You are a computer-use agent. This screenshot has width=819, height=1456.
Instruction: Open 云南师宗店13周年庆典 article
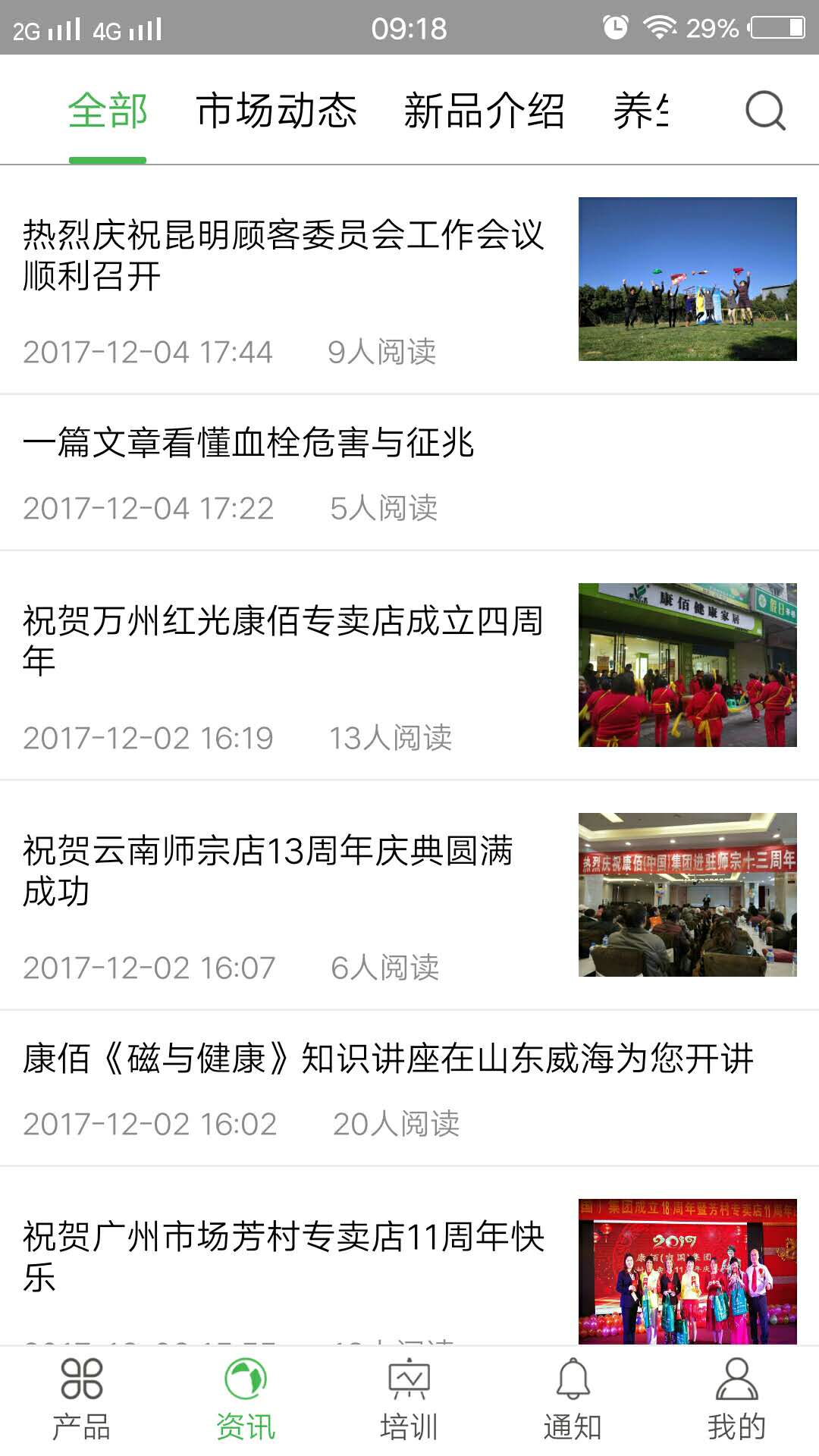[x=268, y=871]
